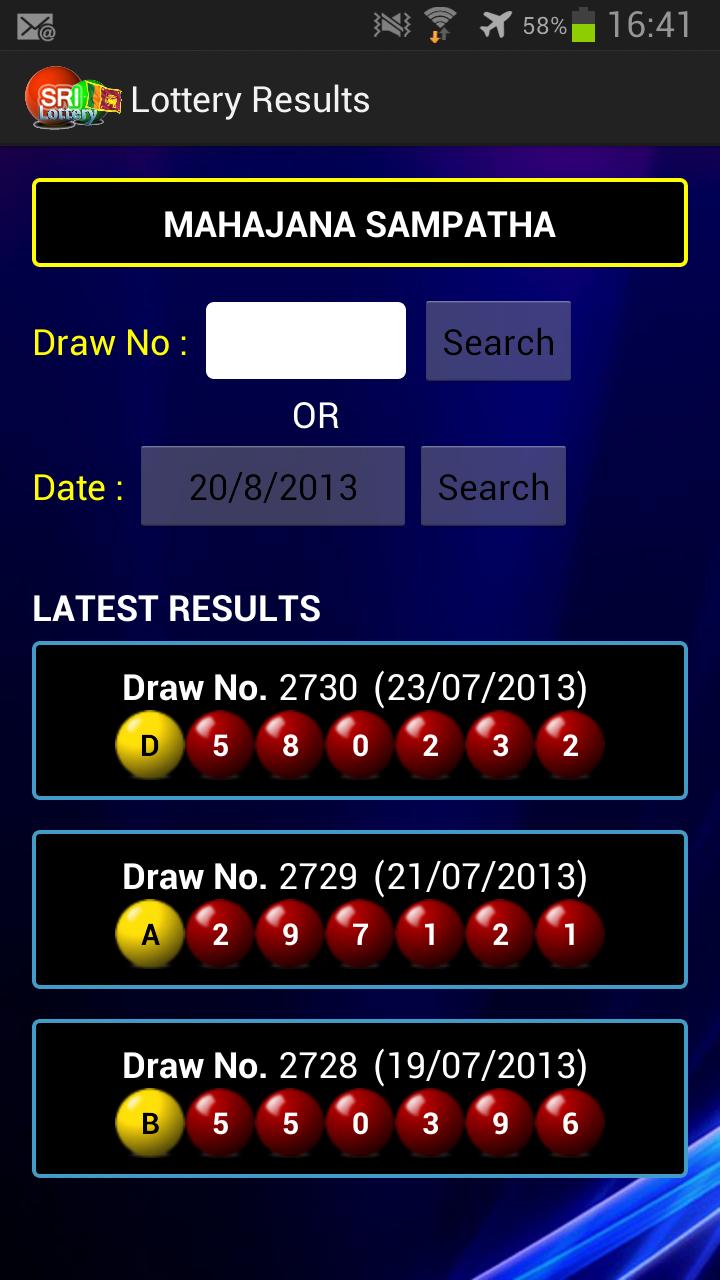The height and width of the screenshot is (1280, 720).
Task: Open the date picker showing 20/8/2013
Action: click(x=273, y=486)
